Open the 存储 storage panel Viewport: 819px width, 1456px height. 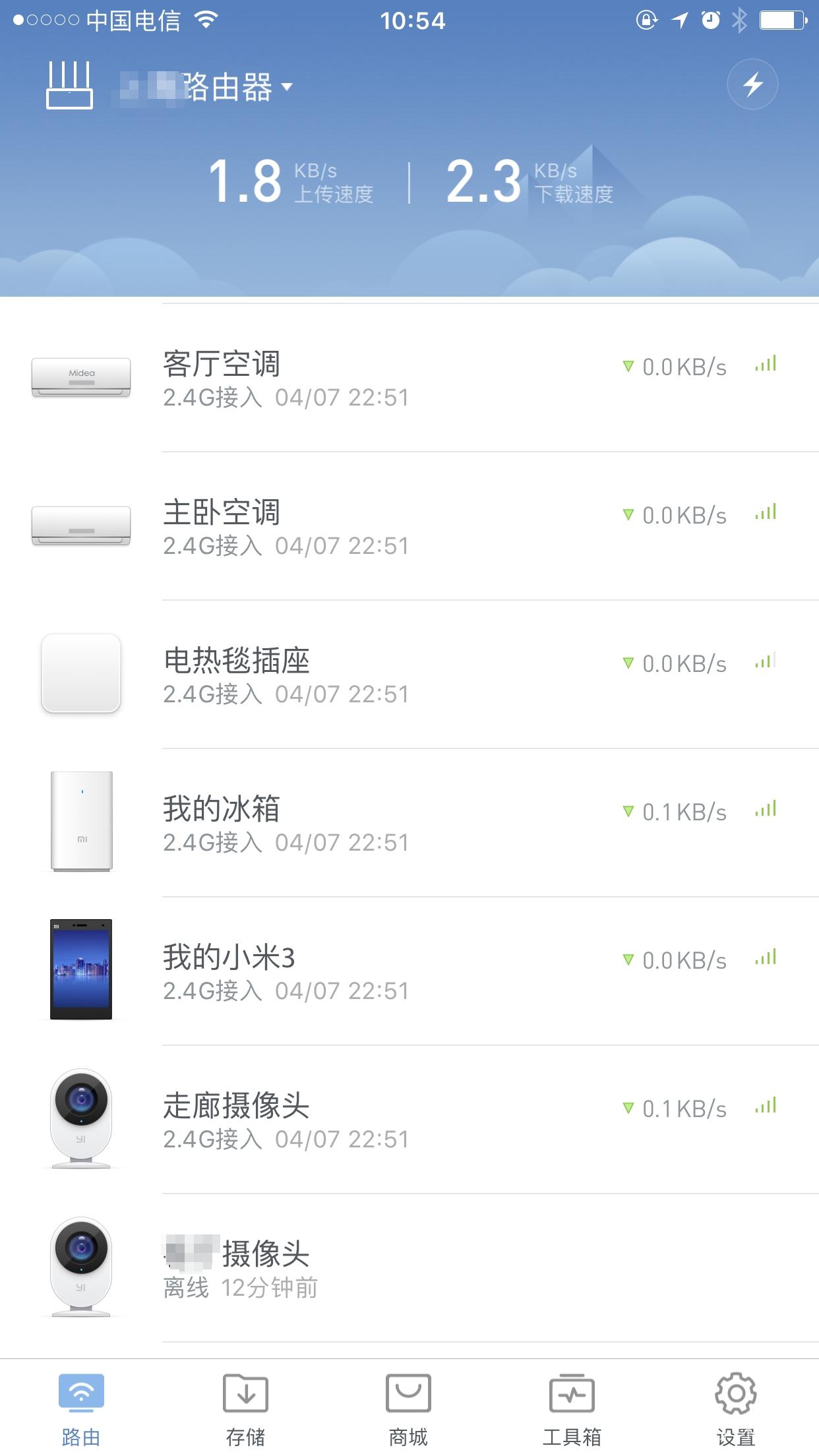point(246,1405)
